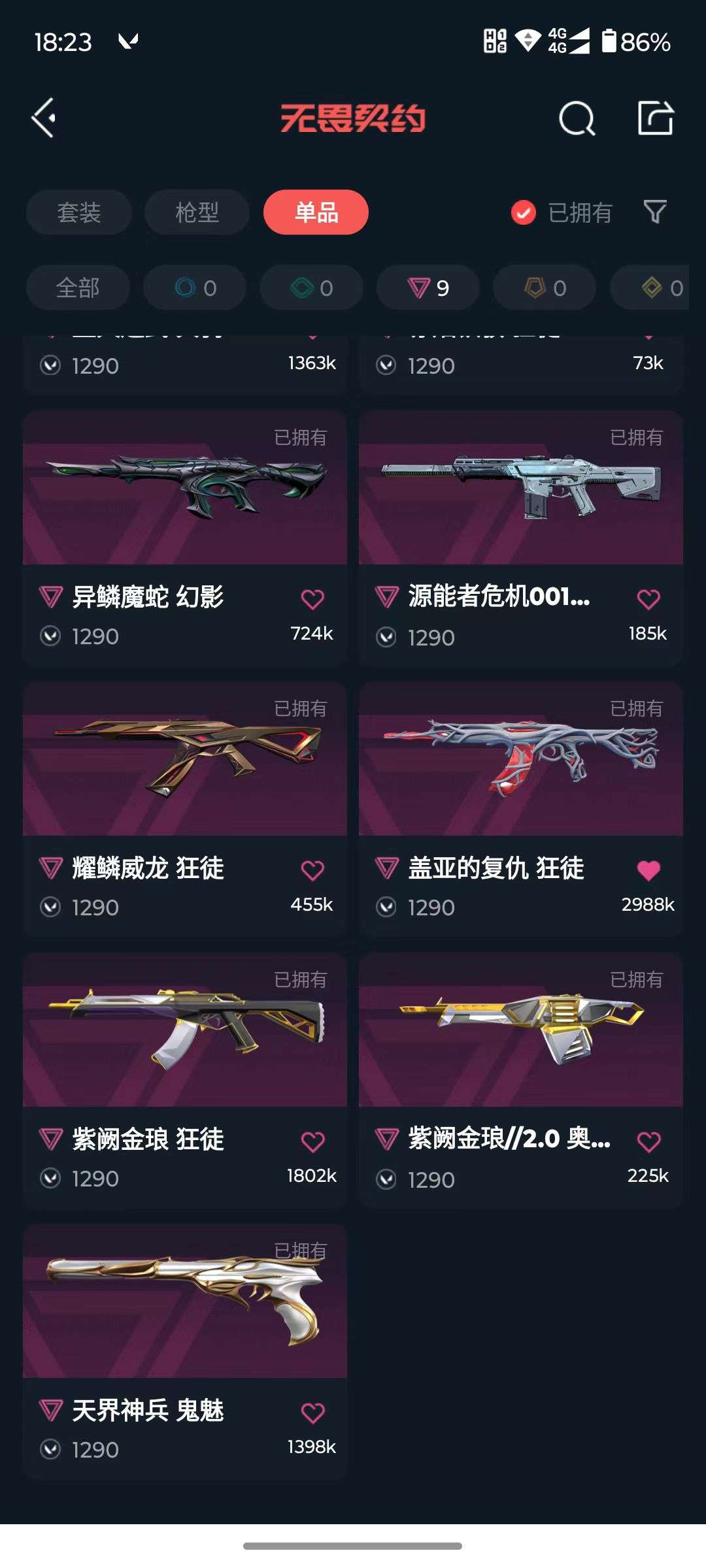Image resolution: width=706 pixels, height=1568 pixels.
Task: Click the share icon in the top bar
Action: point(656,118)
